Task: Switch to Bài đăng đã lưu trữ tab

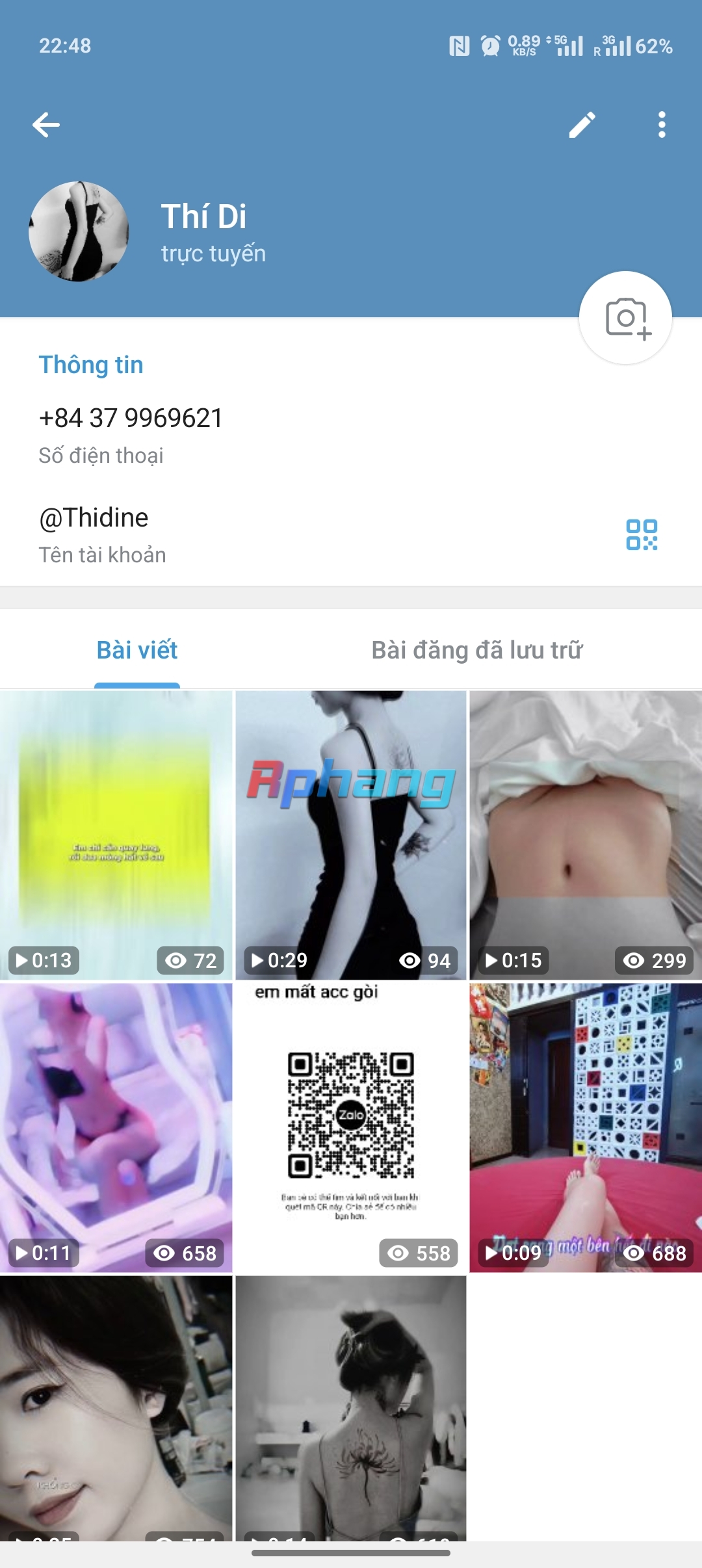Action: click(x=477, y=650)
